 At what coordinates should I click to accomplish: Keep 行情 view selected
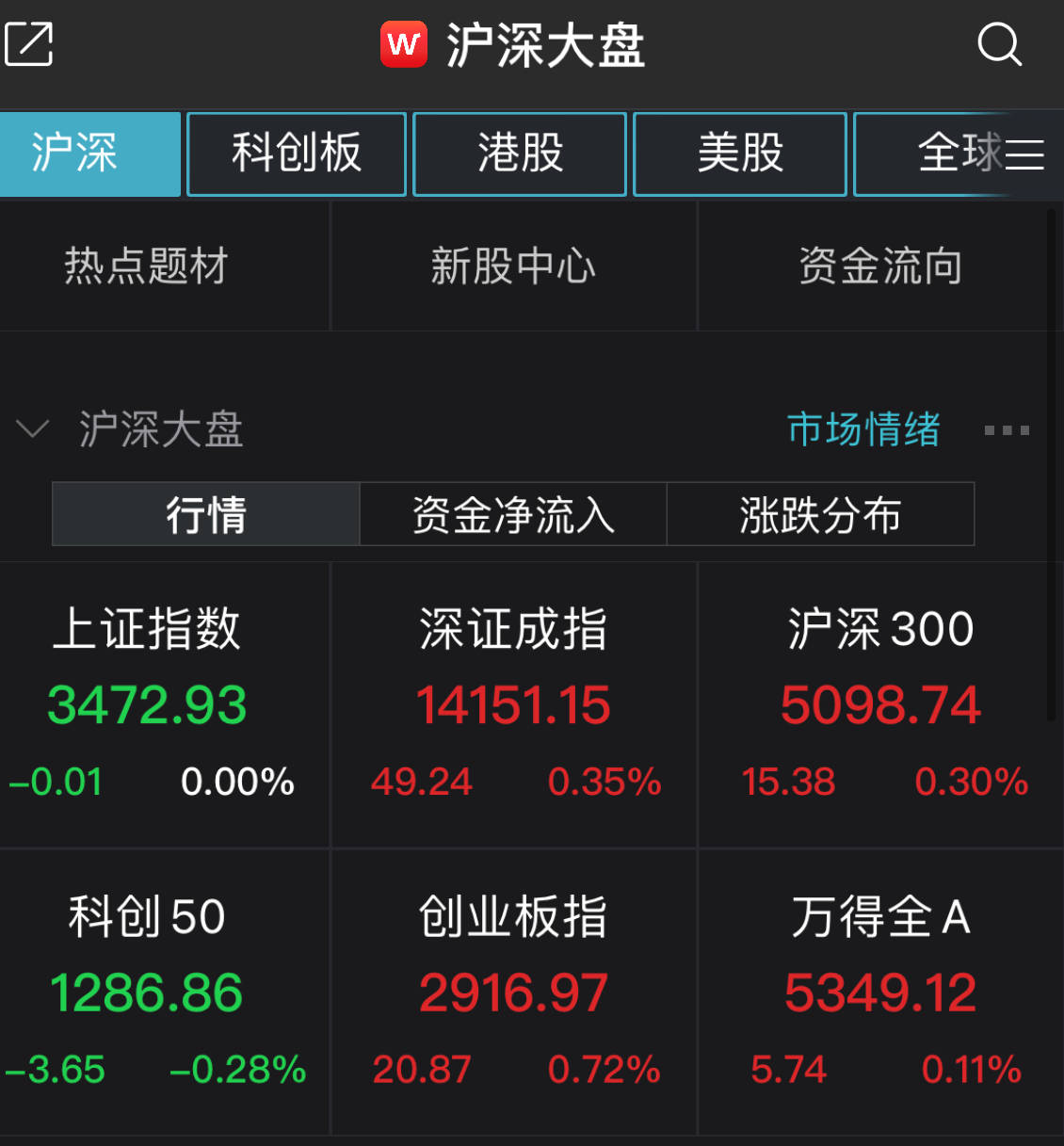(x=205, y=514)
